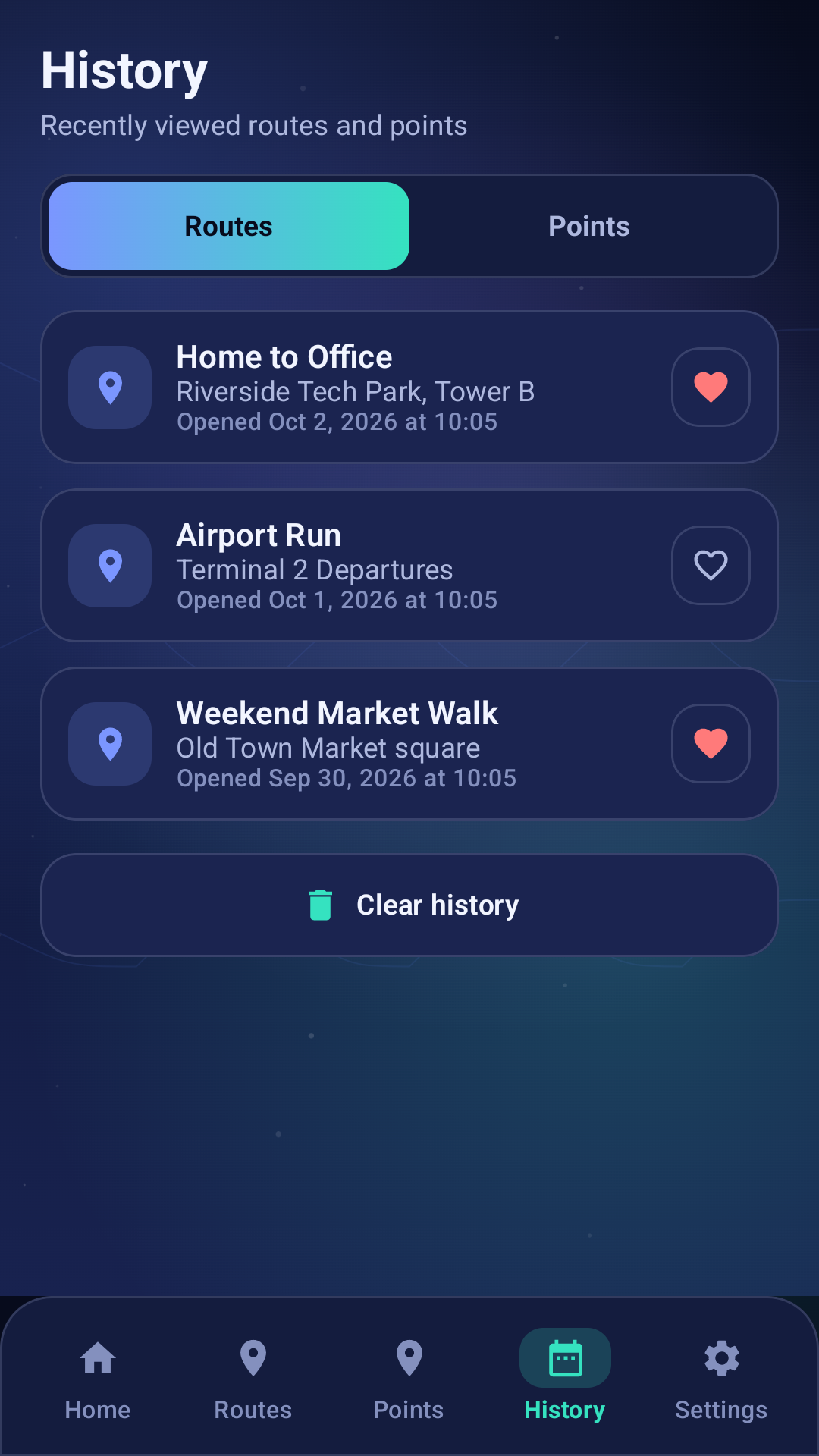This screenshot has height=1456, width=819.
Task: Select the Routes segment
Action: 229,226
